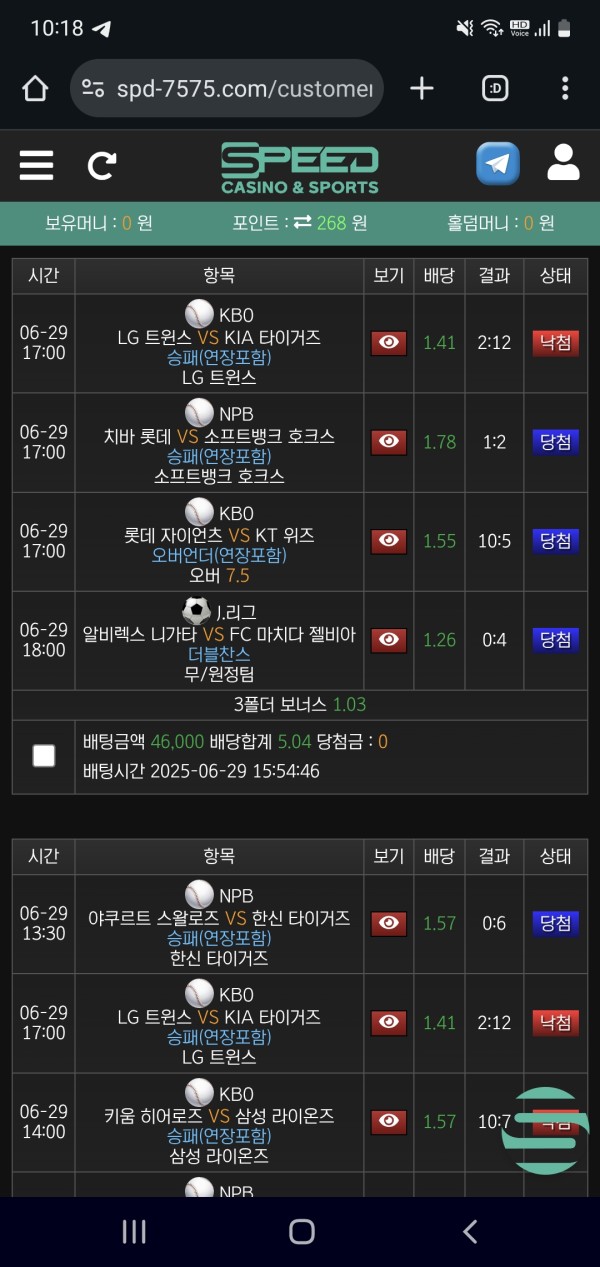This screenshot has height=1267, width=600.
Task: View details of 롯데 자이언츠 VS KT 위즈 bet
Action: (390, 541)
